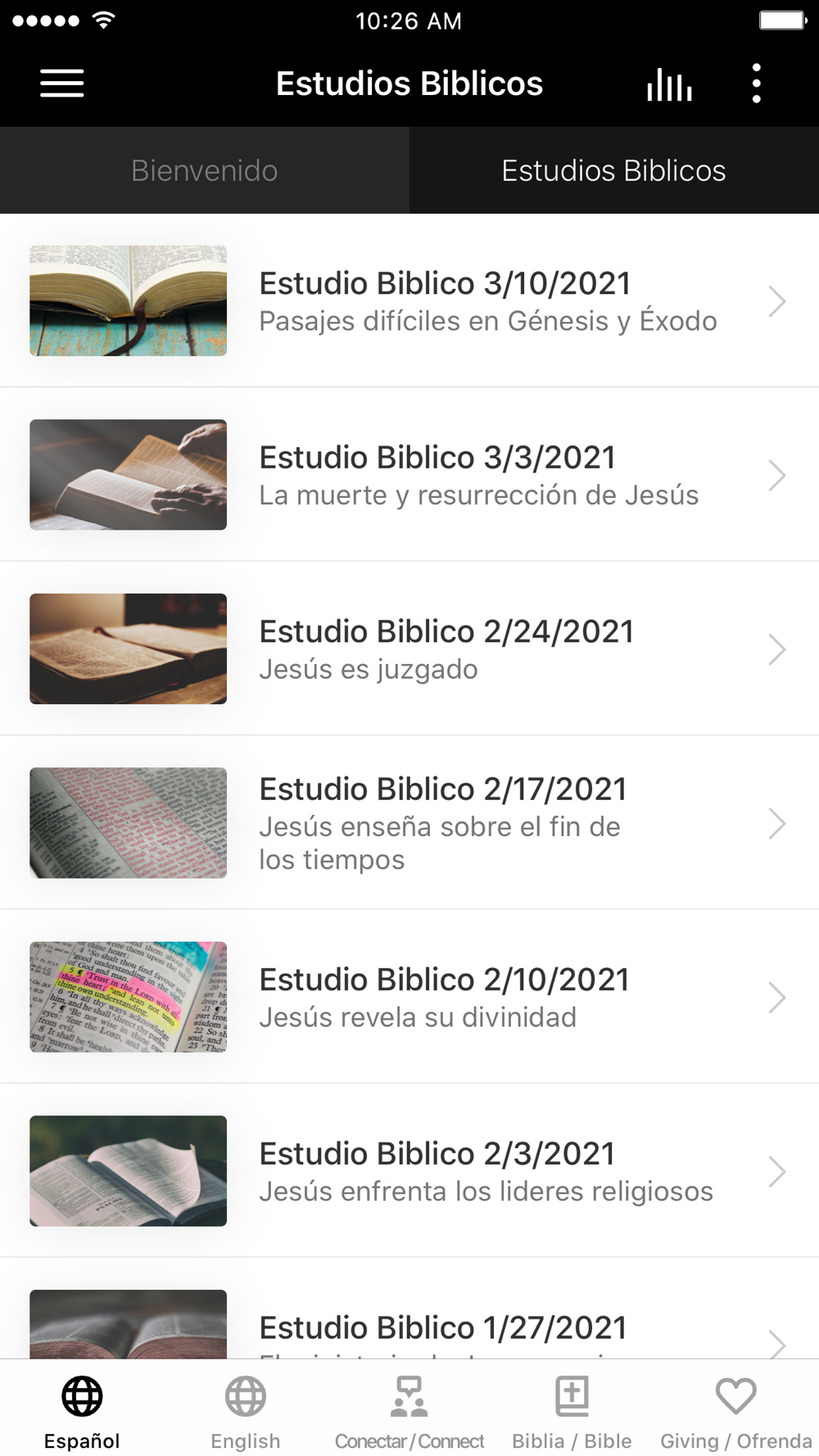Switch to the Bienvenido tab
Screen dimensions: 819x1456
coord(205,170)
